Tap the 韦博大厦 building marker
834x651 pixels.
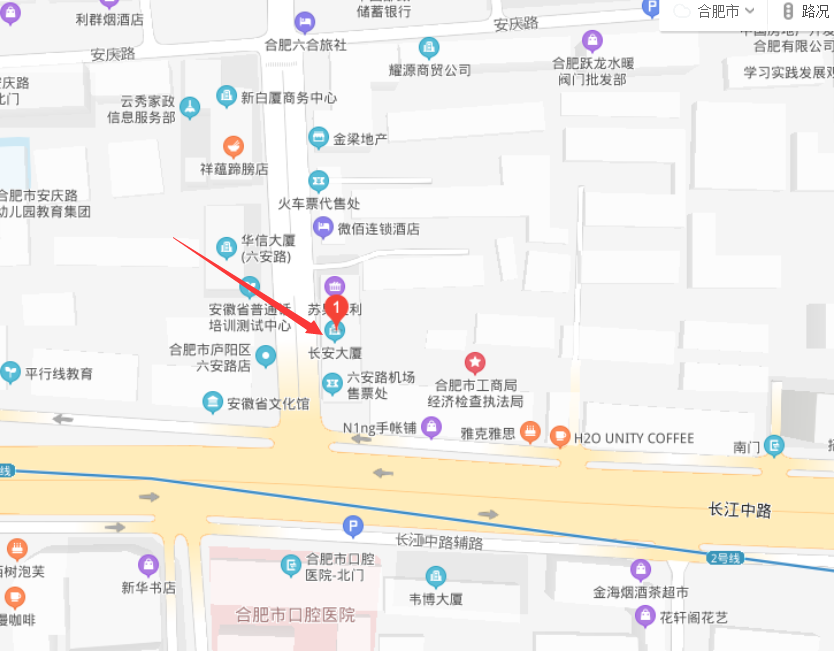point(435,577)
